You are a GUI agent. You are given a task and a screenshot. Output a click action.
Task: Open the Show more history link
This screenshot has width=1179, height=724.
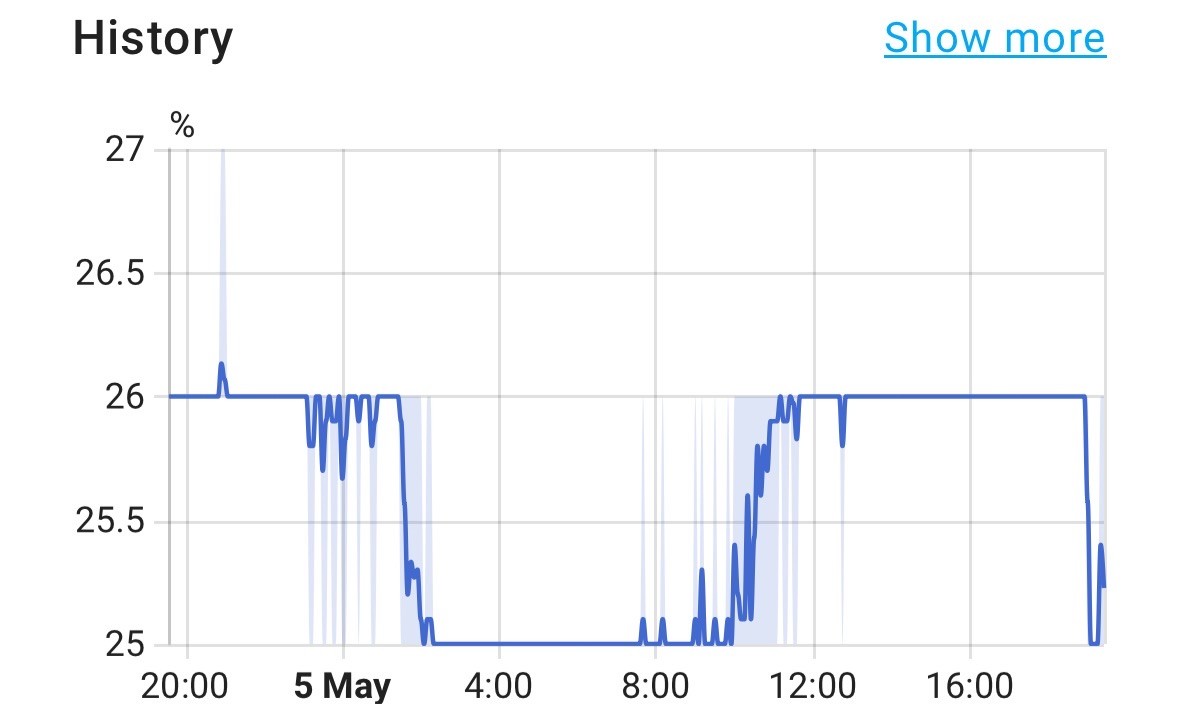point(994,38)
